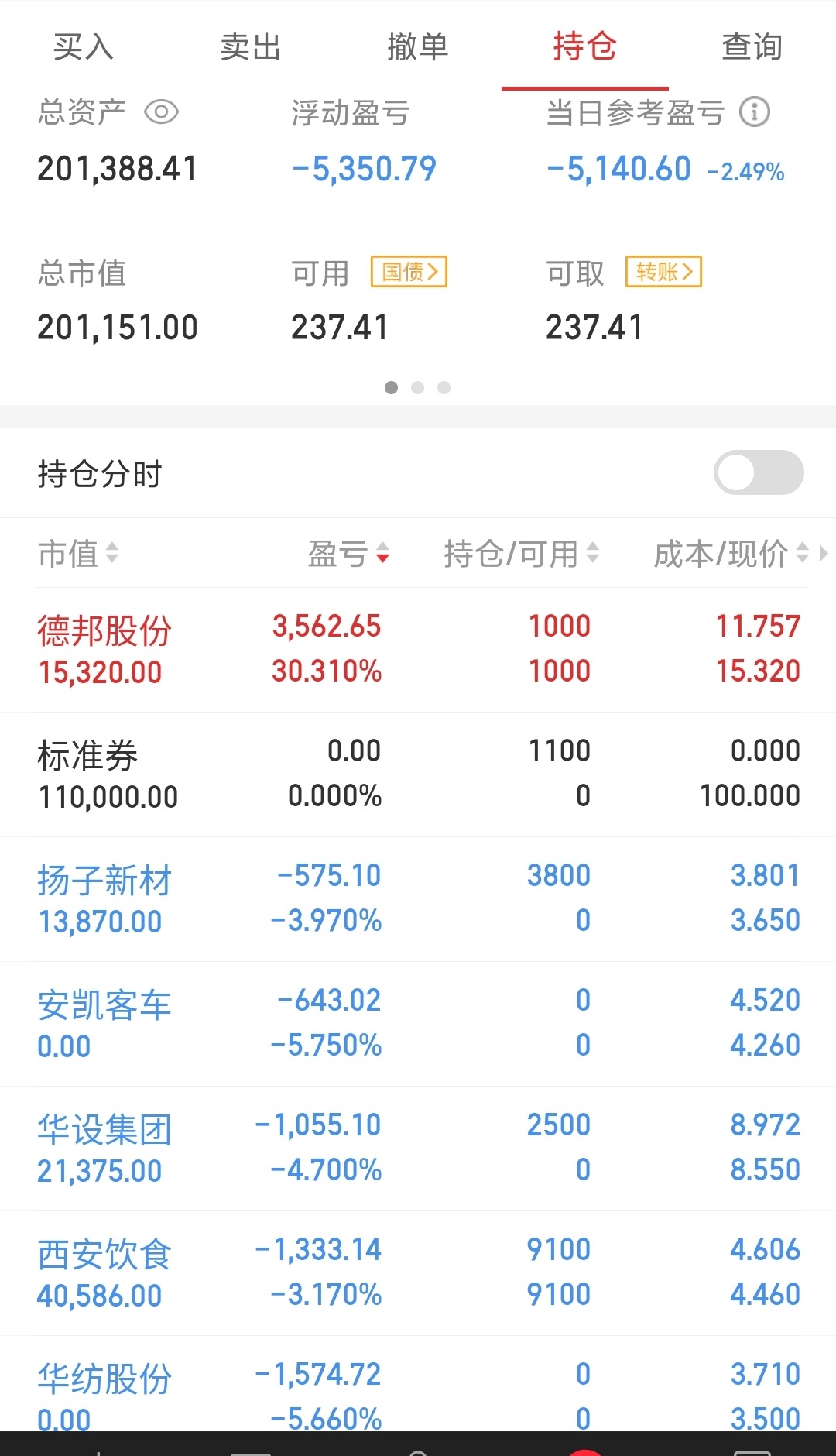
Task: Open 华设集团 holding details
Action: (418, 1149)
